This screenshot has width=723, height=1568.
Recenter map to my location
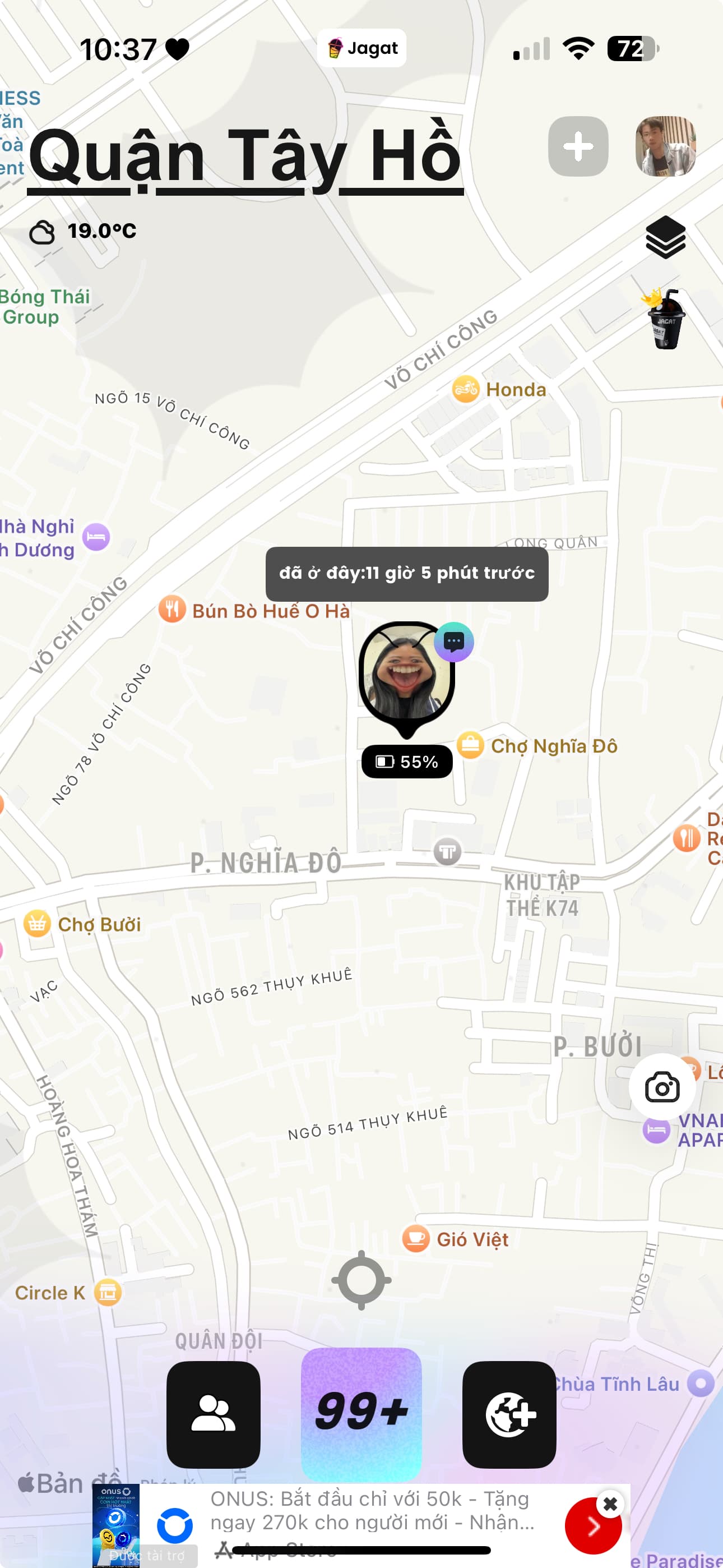pyautogui.click(x=361, y=1280)
